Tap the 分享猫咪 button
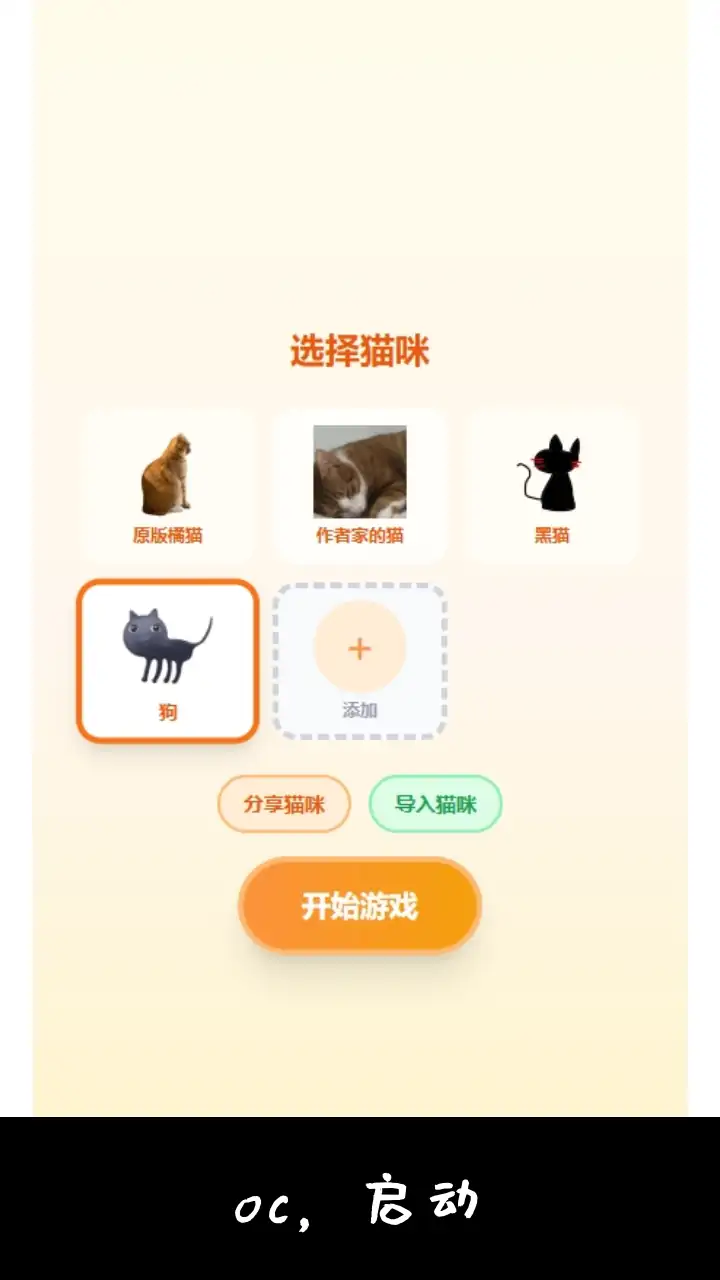Image resolution: width=720 pixels, height=1280 pixels. click(284, 804)
